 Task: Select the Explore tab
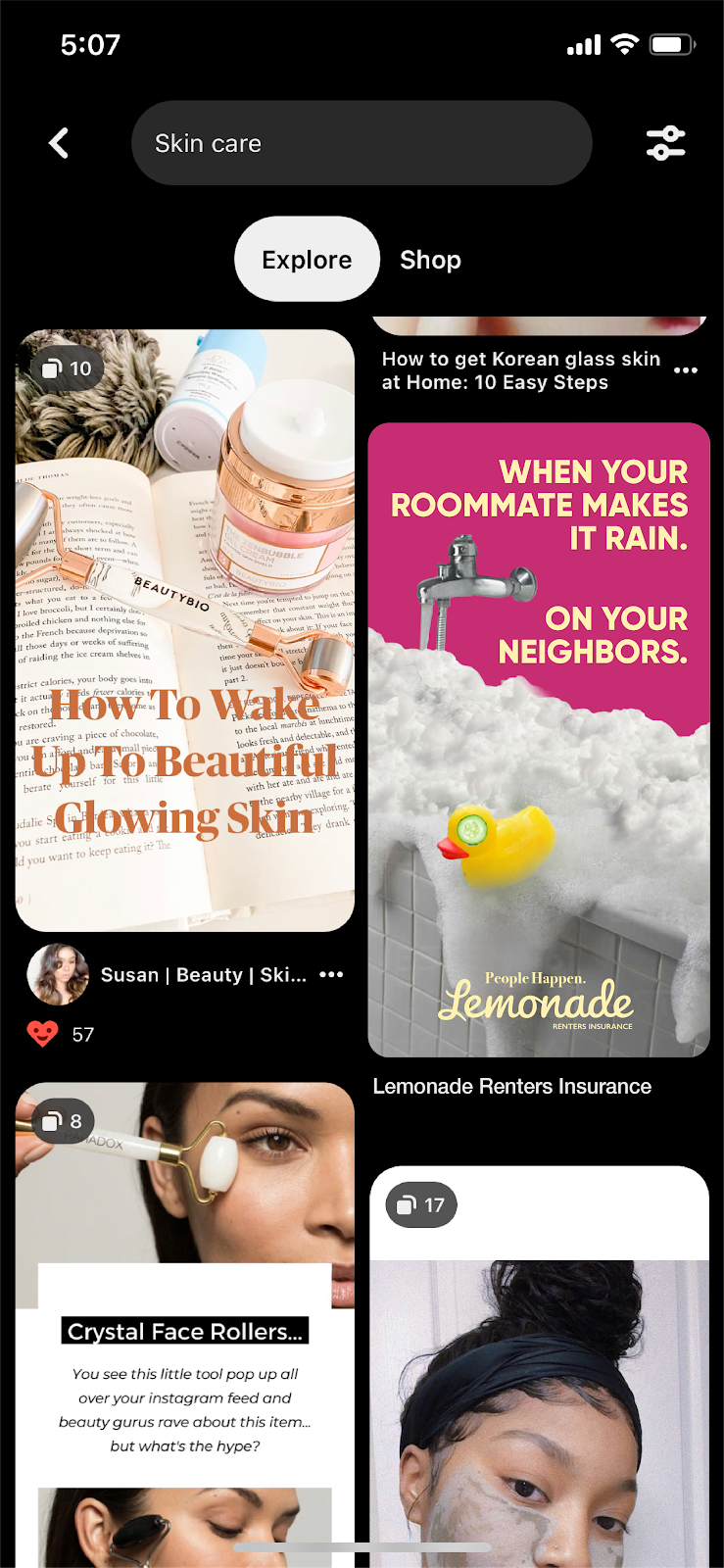tap(307, 260)
